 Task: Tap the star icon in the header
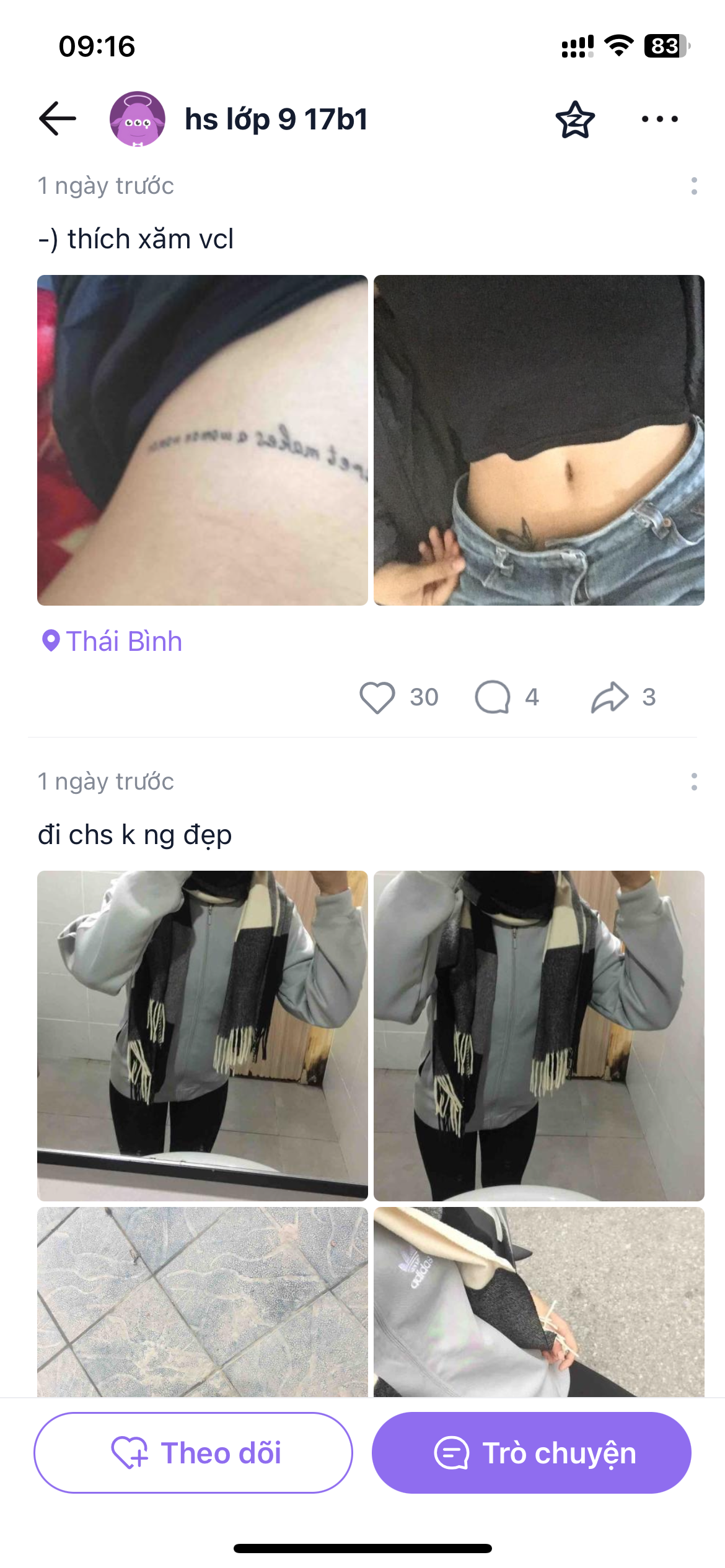click(575, 120)
